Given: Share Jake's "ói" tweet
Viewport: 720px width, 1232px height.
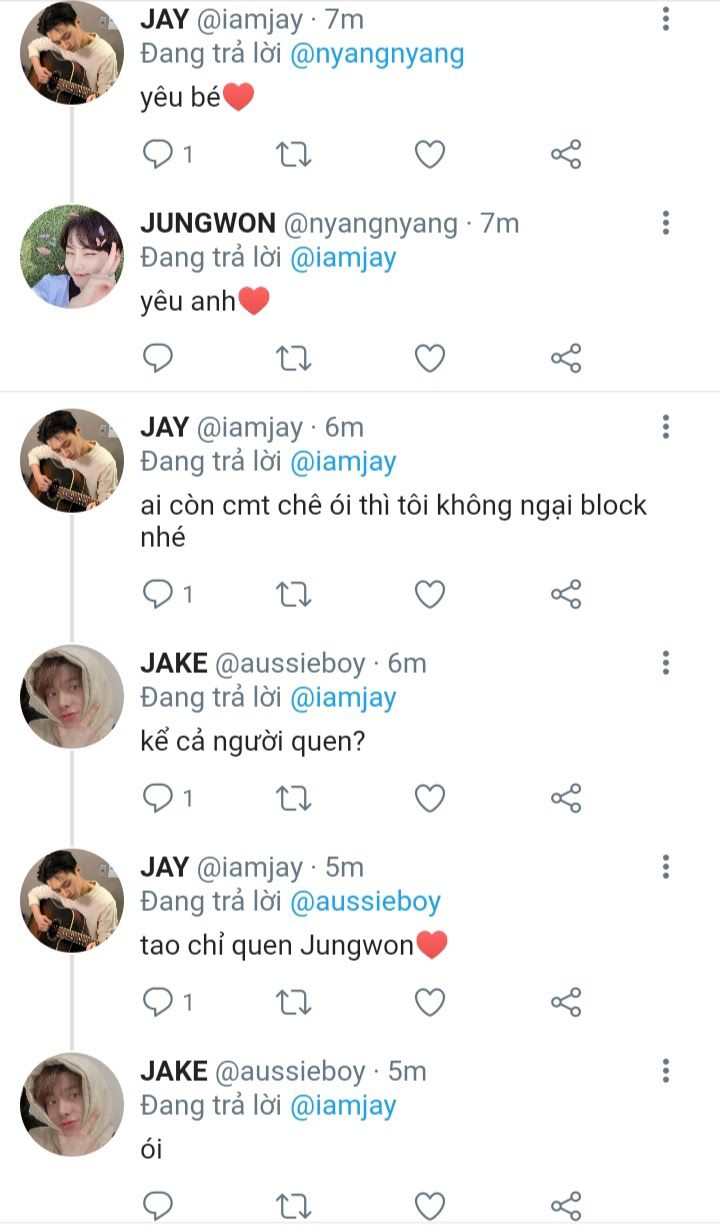Looking at the screenshot, I should 566,1204.
